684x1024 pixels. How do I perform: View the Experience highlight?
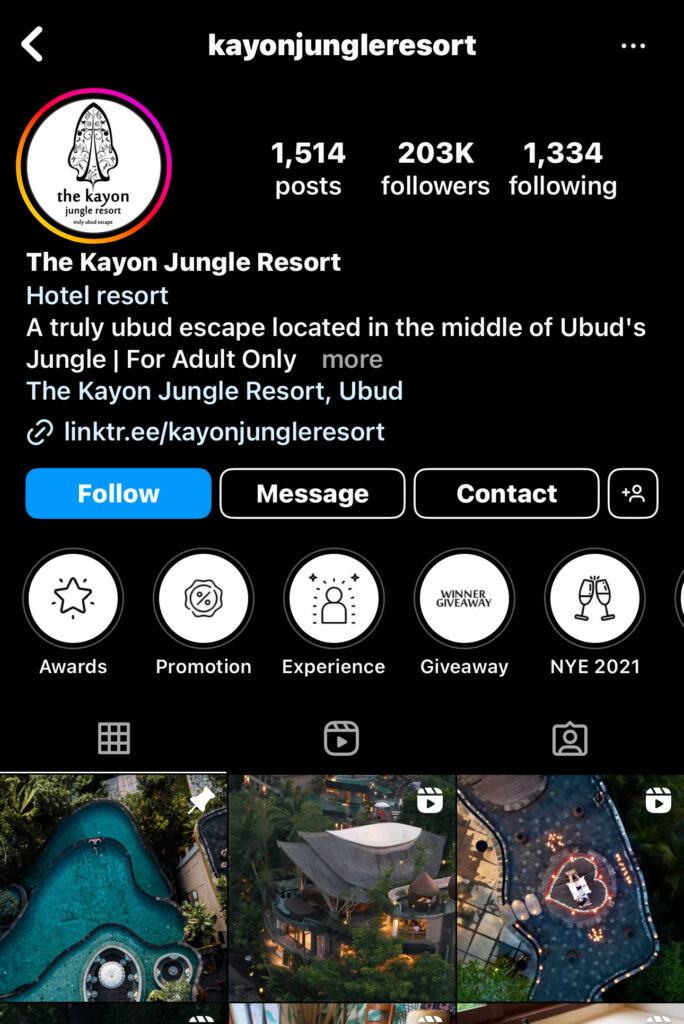(334, 599)
